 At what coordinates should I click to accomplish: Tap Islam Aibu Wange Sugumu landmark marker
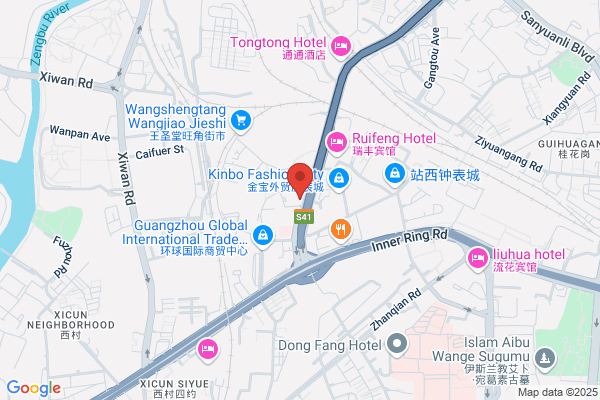coord(545,359)
